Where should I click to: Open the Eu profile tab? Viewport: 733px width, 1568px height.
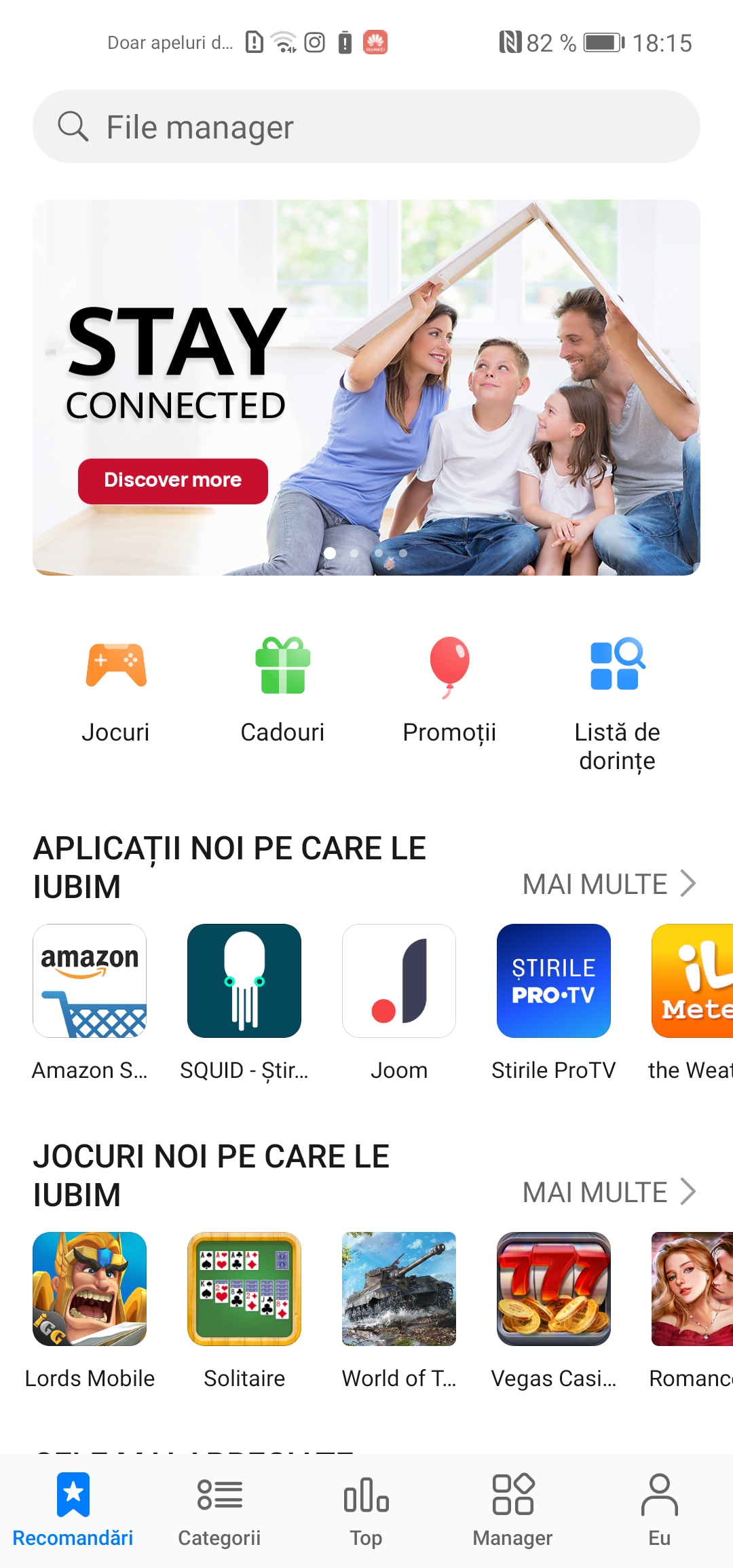coord(659,1510)
